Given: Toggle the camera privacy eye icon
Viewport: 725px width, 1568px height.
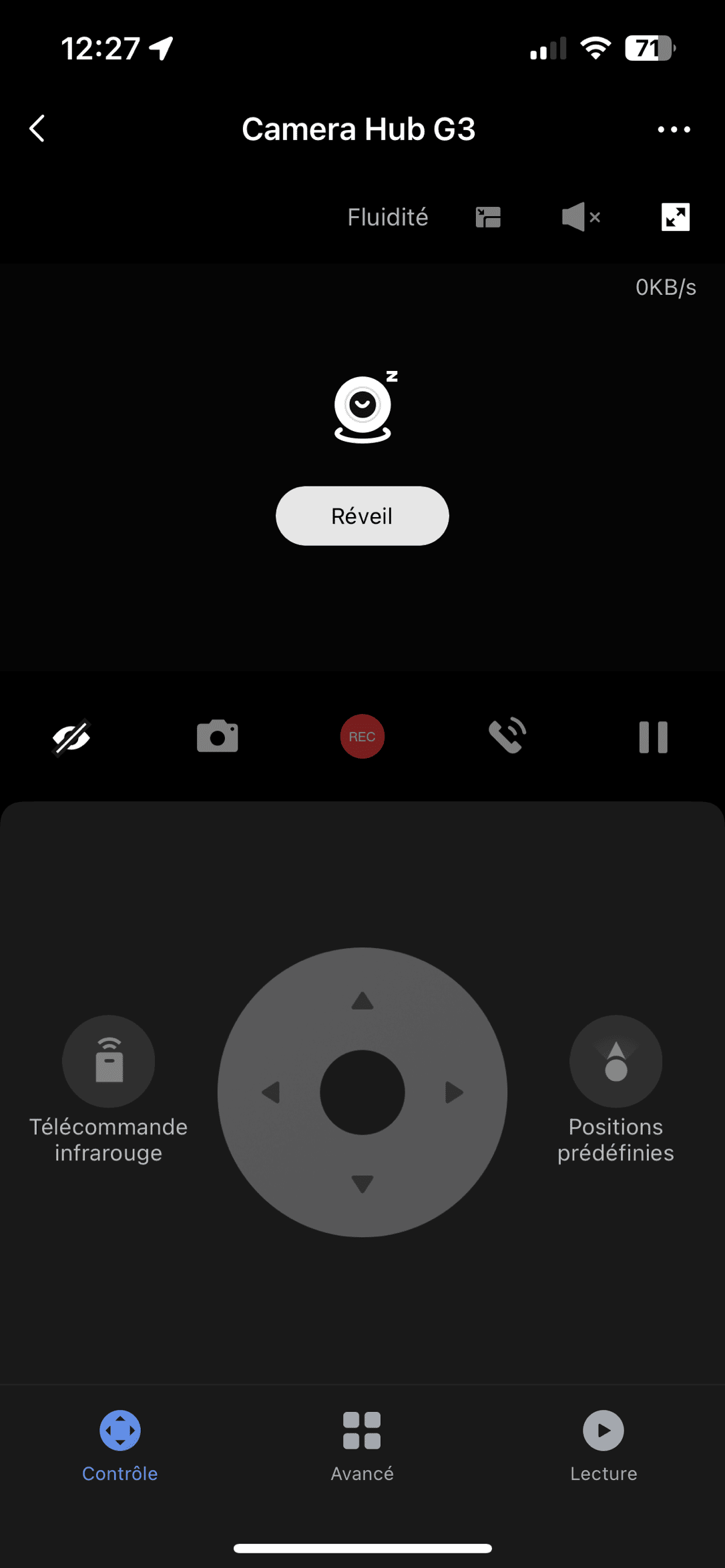Looking at the screenshot, I should (x=71, y=737).
